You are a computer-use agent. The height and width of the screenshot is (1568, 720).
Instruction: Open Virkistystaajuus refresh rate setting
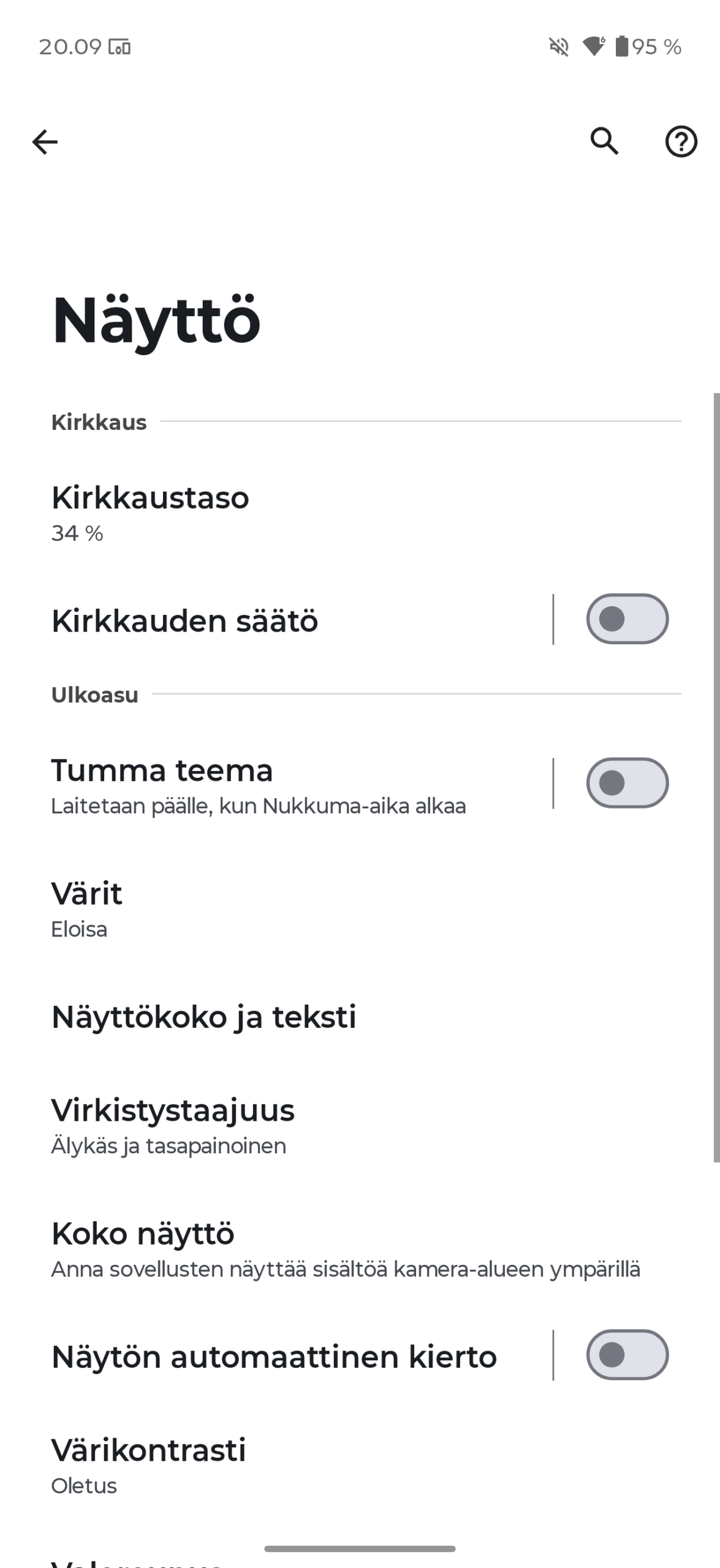(360, 1126)
